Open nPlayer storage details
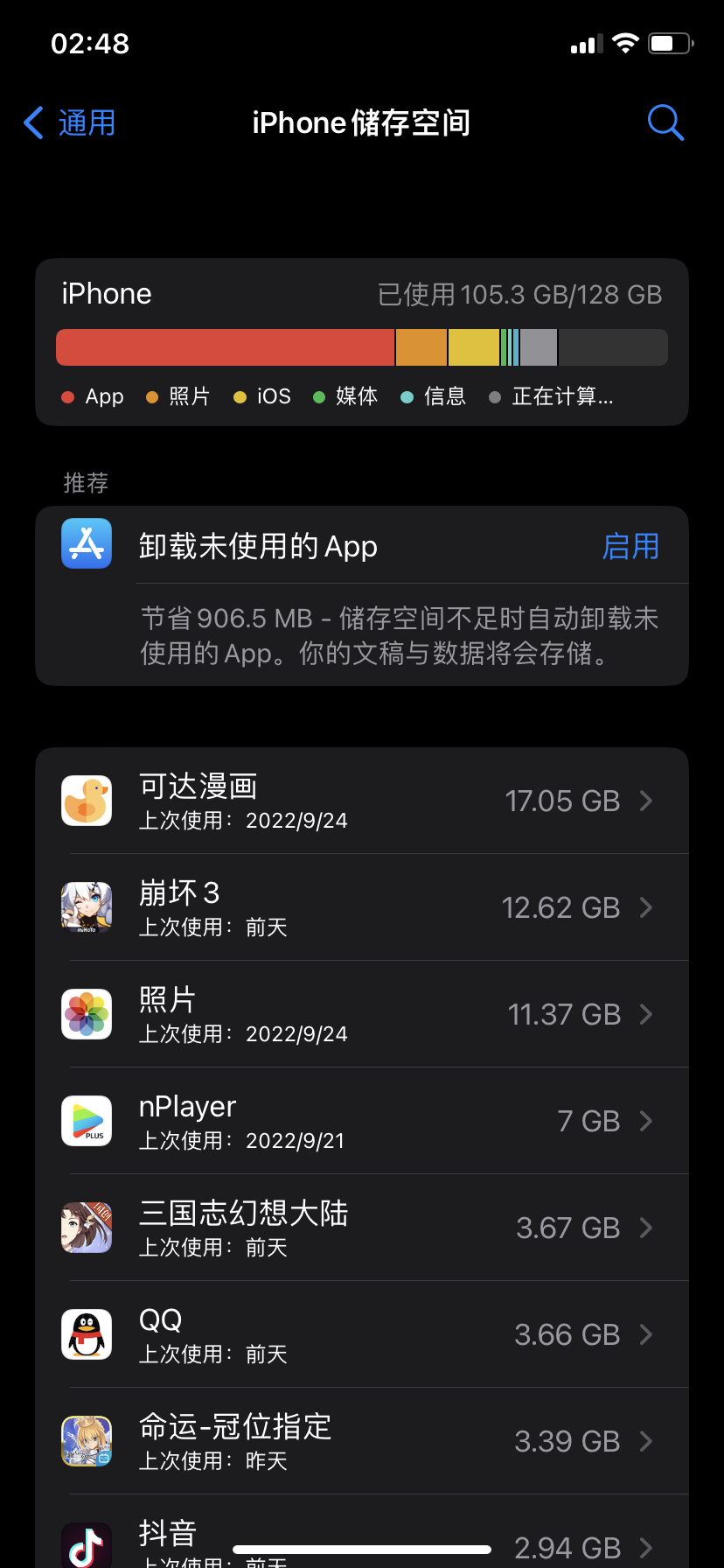Screen dimensions: 724x1568 pyautogui.click(x=362, y=1121)
